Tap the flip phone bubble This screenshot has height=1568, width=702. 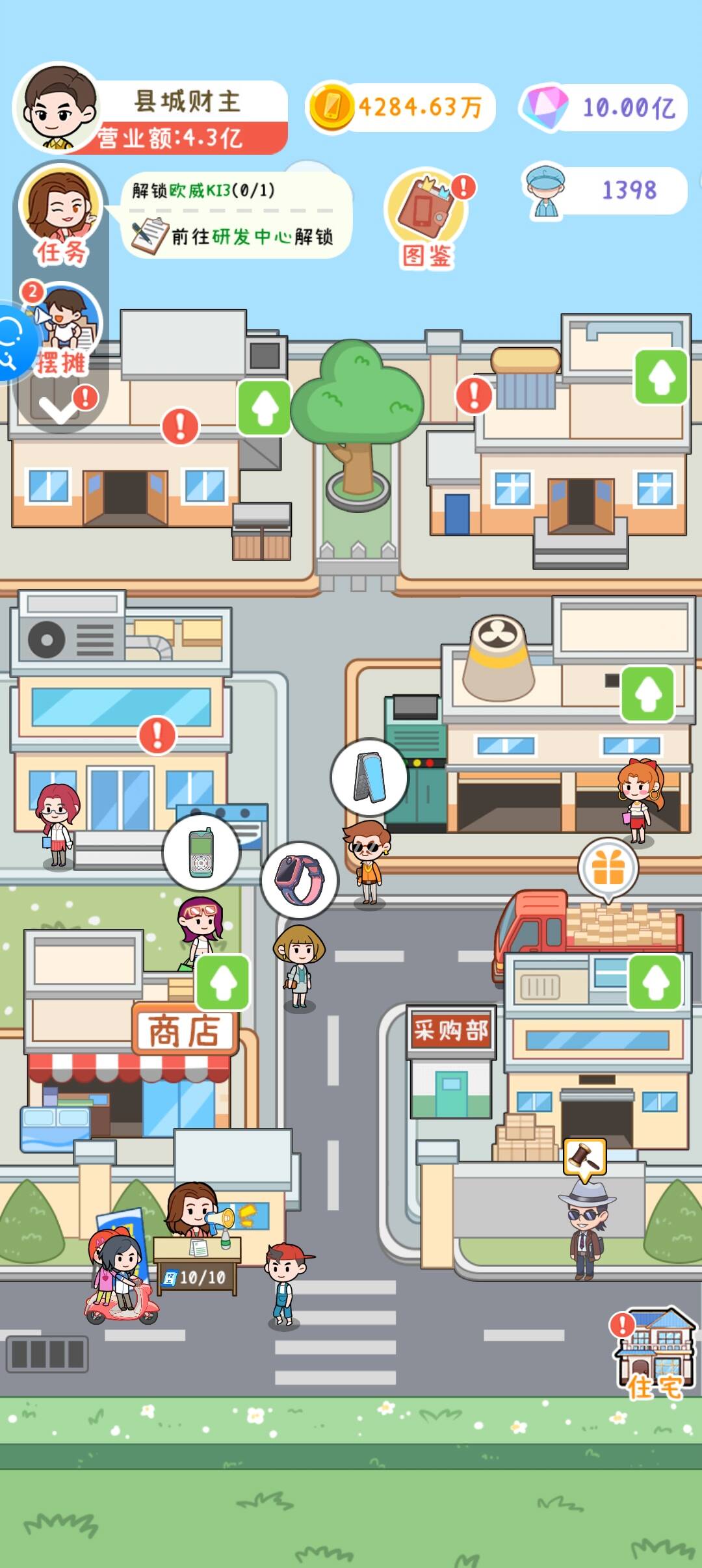point(370,777)
